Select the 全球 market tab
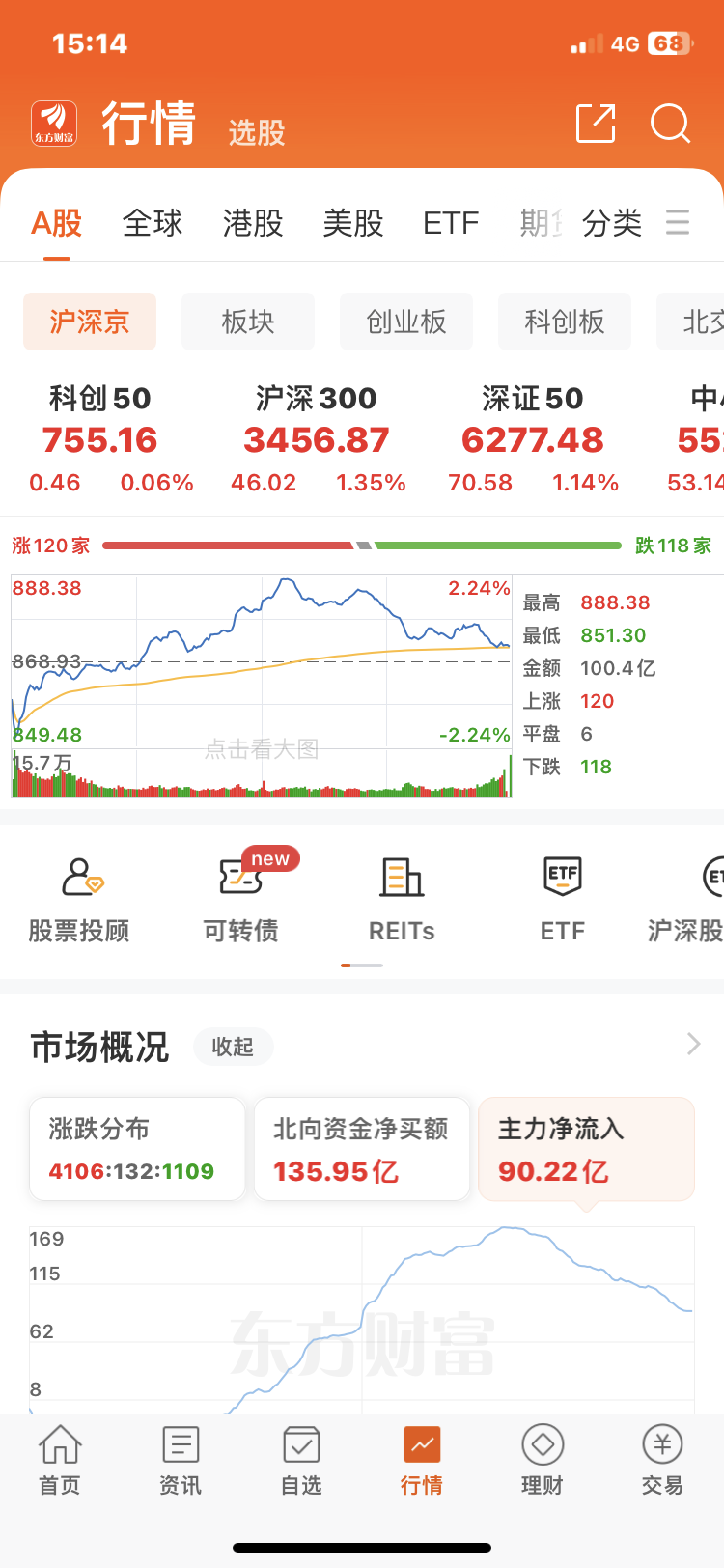724x1568 pixels. [x=153, y=223]
